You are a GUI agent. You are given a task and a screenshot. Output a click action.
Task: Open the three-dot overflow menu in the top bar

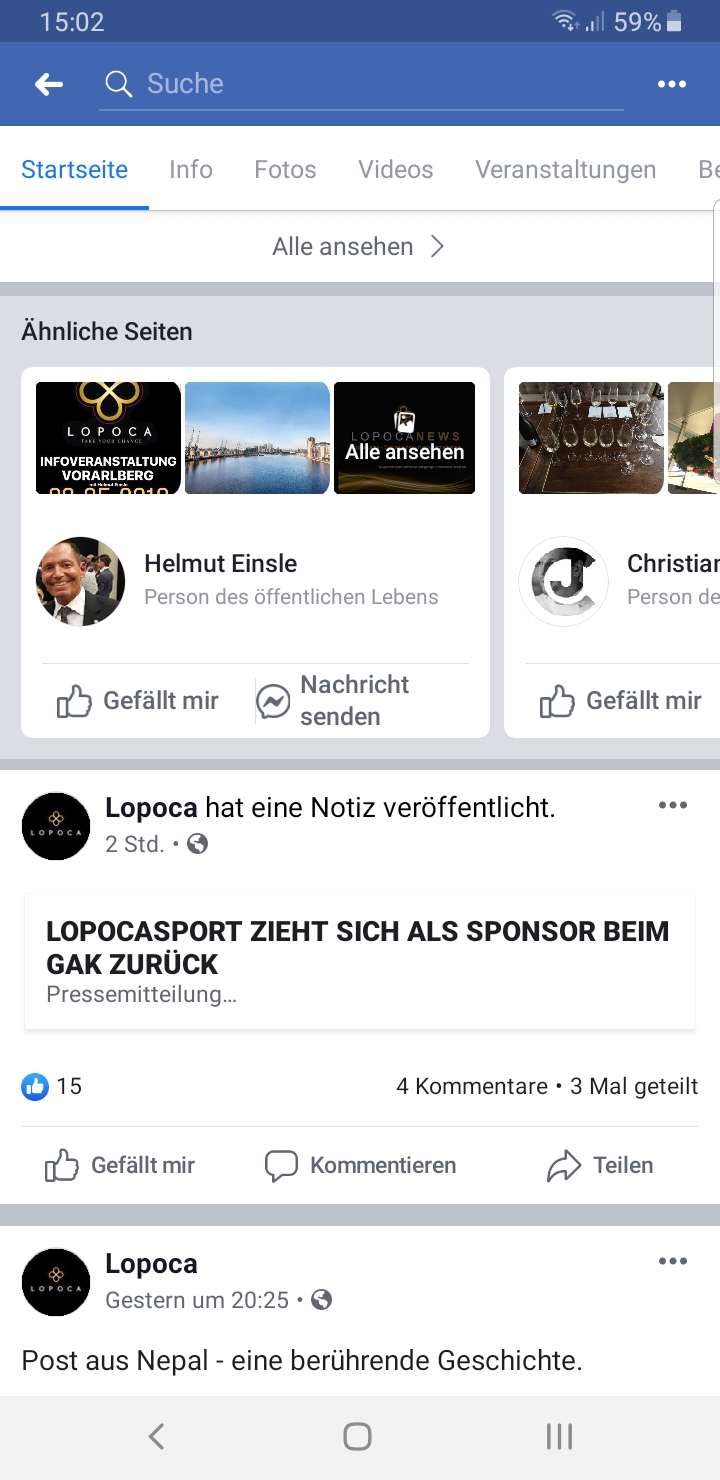[x=672, y=84]
